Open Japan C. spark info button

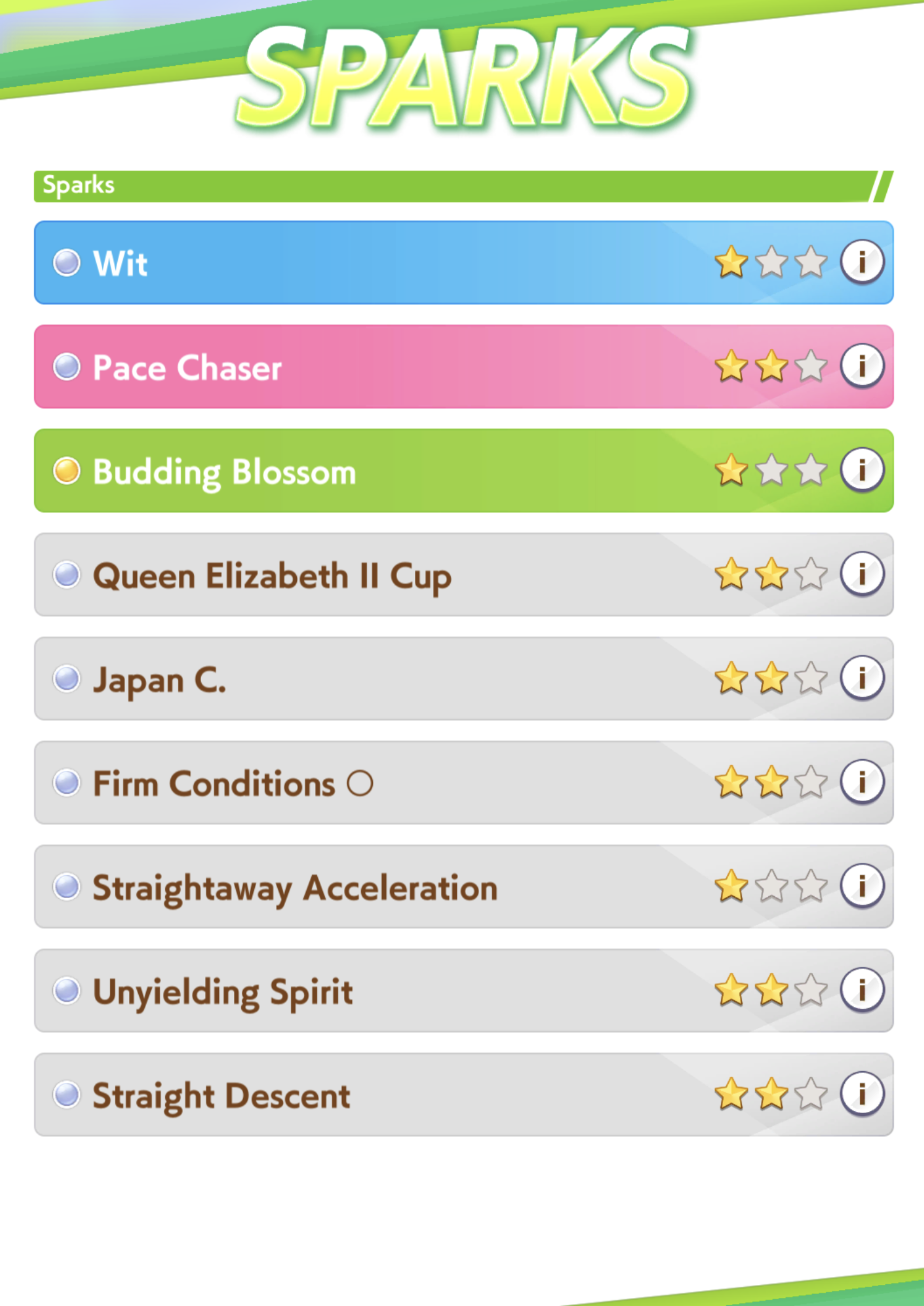point(862,679)
